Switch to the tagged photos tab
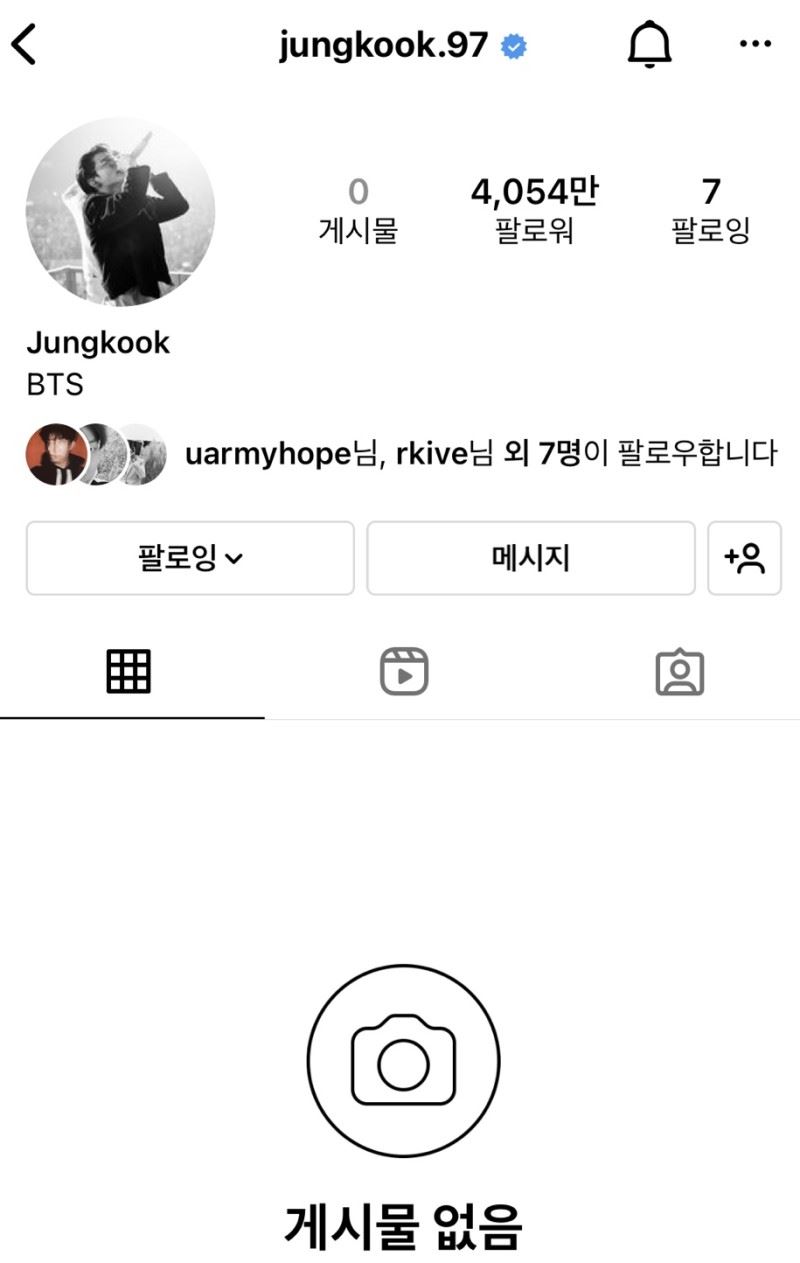The height and width of the screenshot is (1263, 800). [x=680, y=672]
